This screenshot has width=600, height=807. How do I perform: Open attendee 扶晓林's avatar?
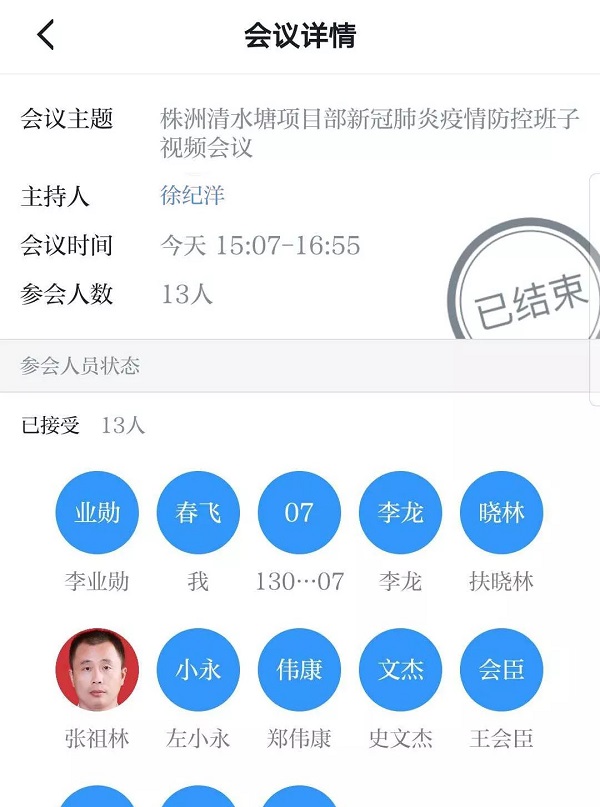coord(501,513)
